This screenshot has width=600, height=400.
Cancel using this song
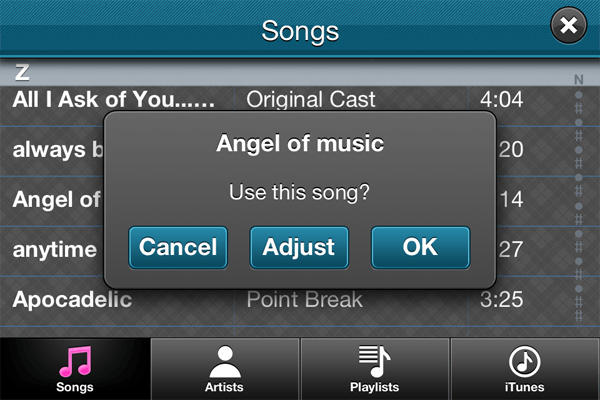coord(178,247)
